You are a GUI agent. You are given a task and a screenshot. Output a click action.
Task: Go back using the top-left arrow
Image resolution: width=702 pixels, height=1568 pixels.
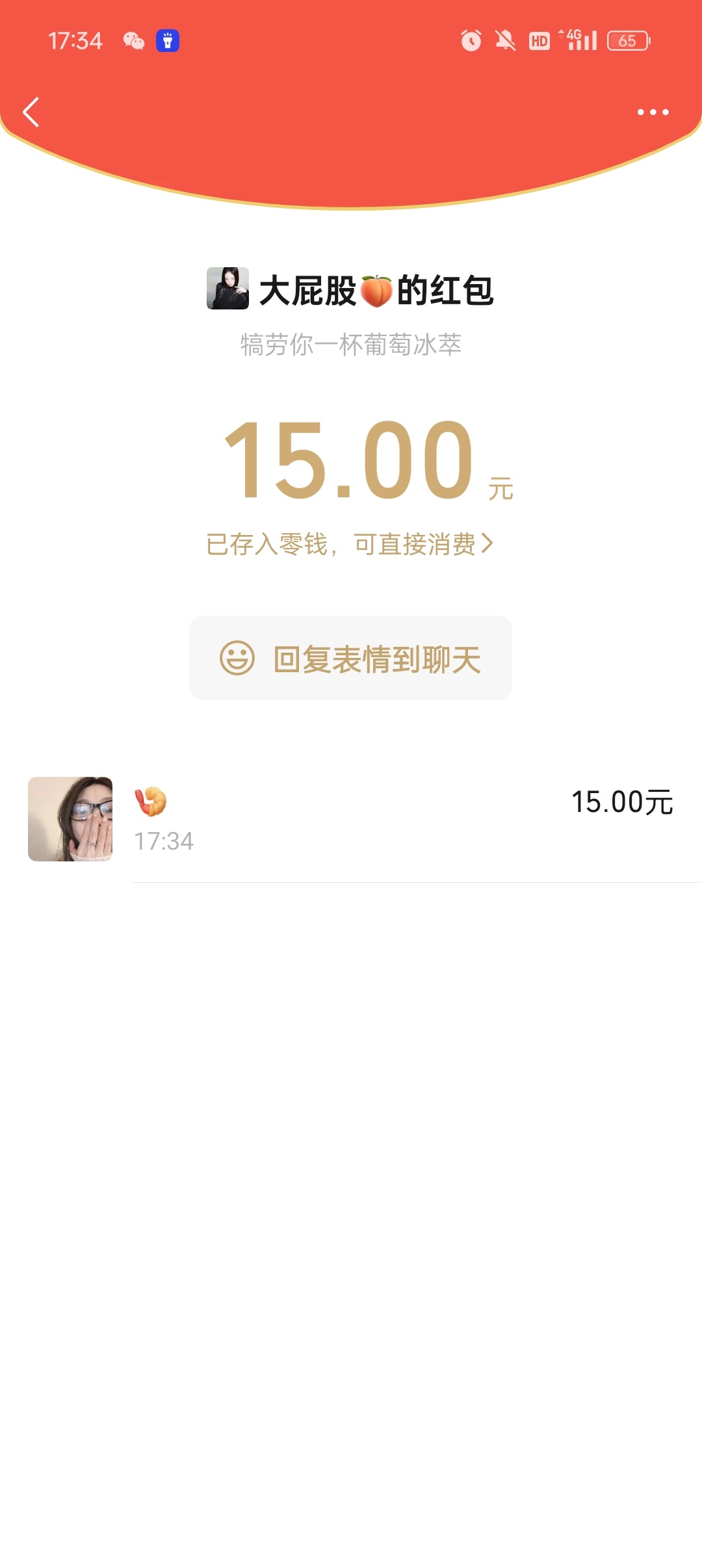coord(31,112)
